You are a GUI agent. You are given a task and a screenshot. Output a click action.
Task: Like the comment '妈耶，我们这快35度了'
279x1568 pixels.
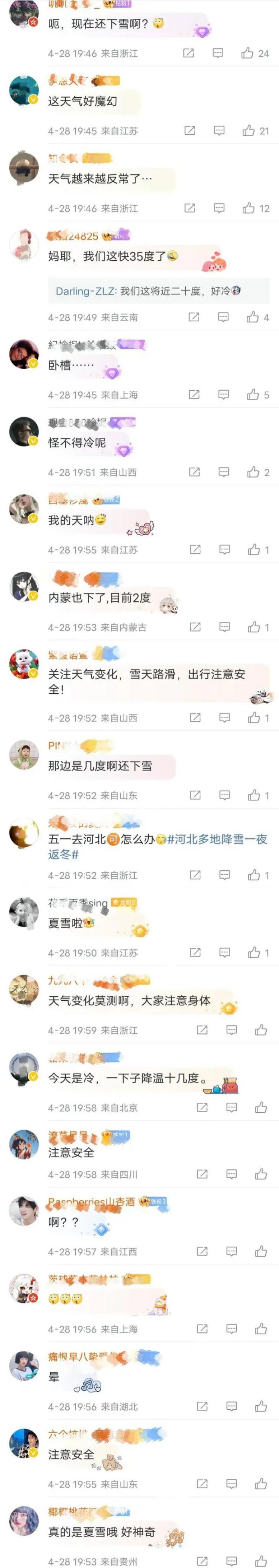(x=253, y=317)
